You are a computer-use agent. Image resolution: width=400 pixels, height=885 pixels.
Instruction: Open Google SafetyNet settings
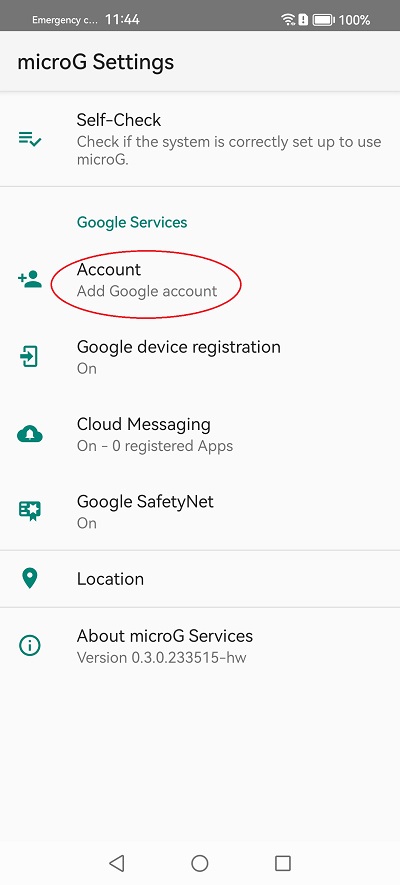point(200,512)
